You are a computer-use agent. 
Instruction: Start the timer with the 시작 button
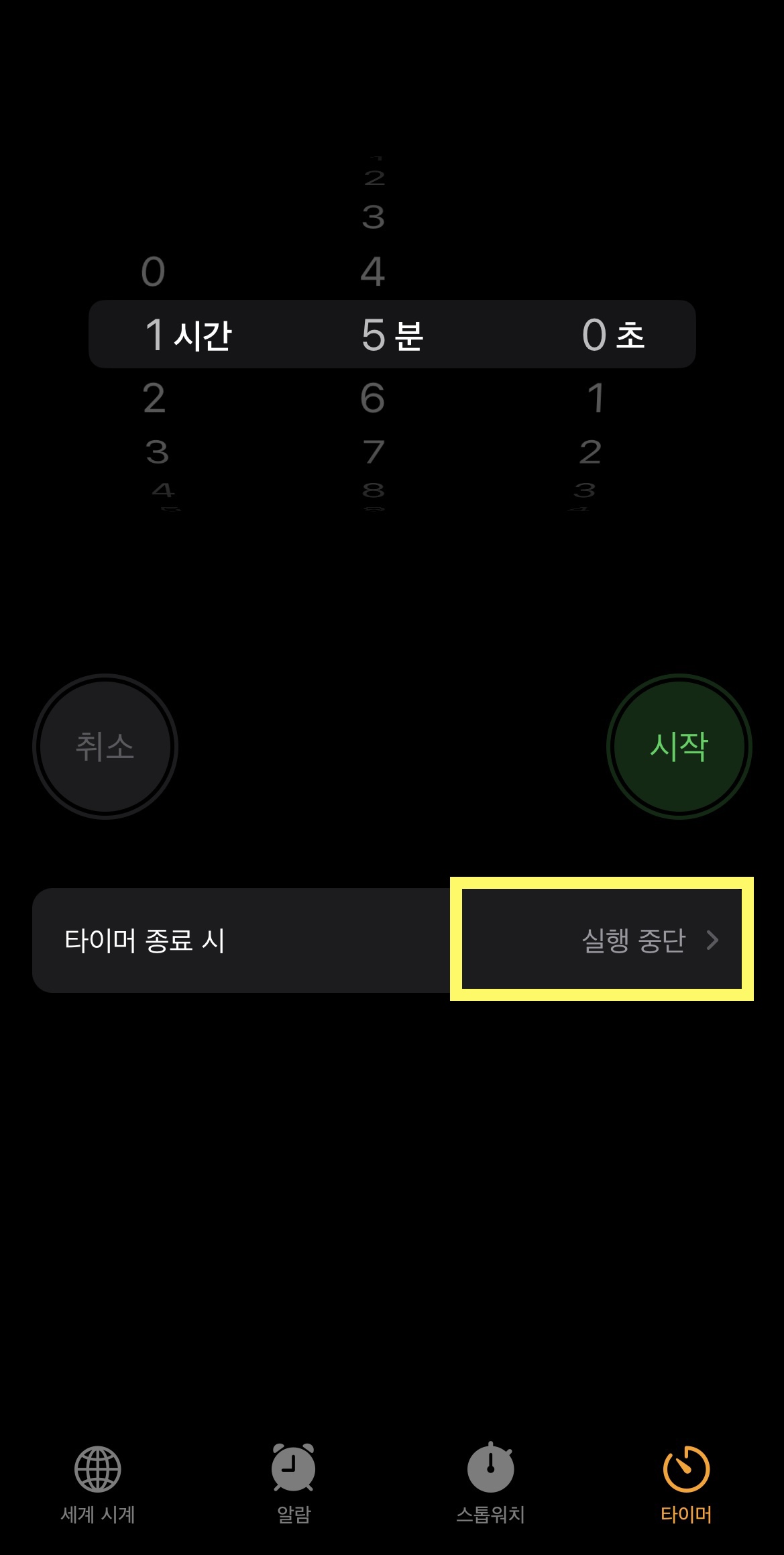(679, 747)
